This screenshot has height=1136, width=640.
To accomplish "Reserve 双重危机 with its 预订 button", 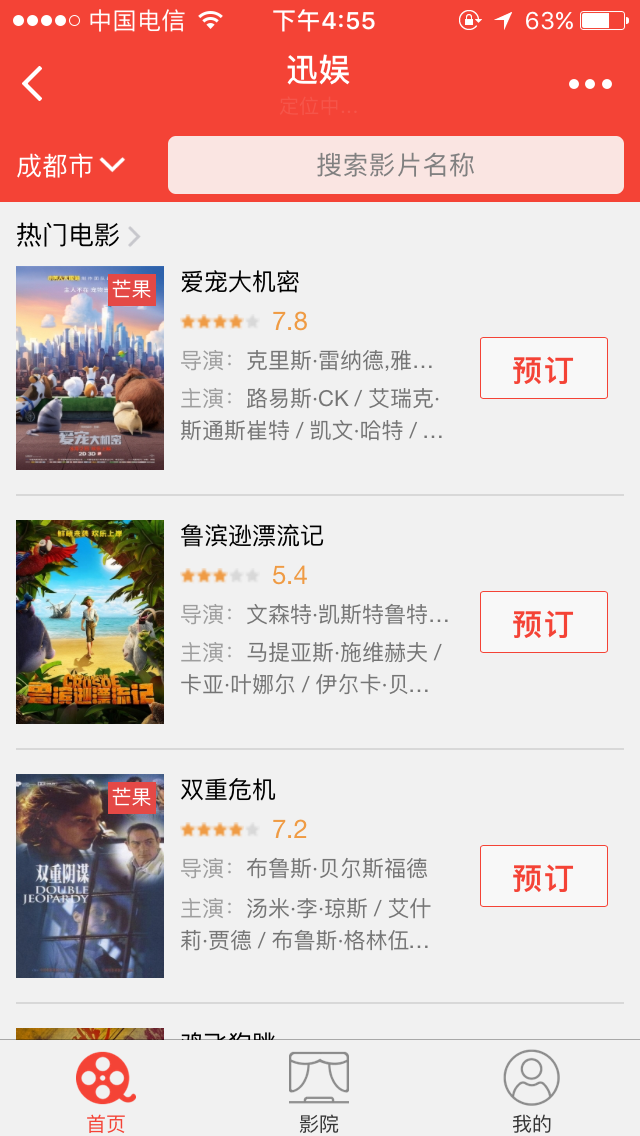I will tap(544, 876).
